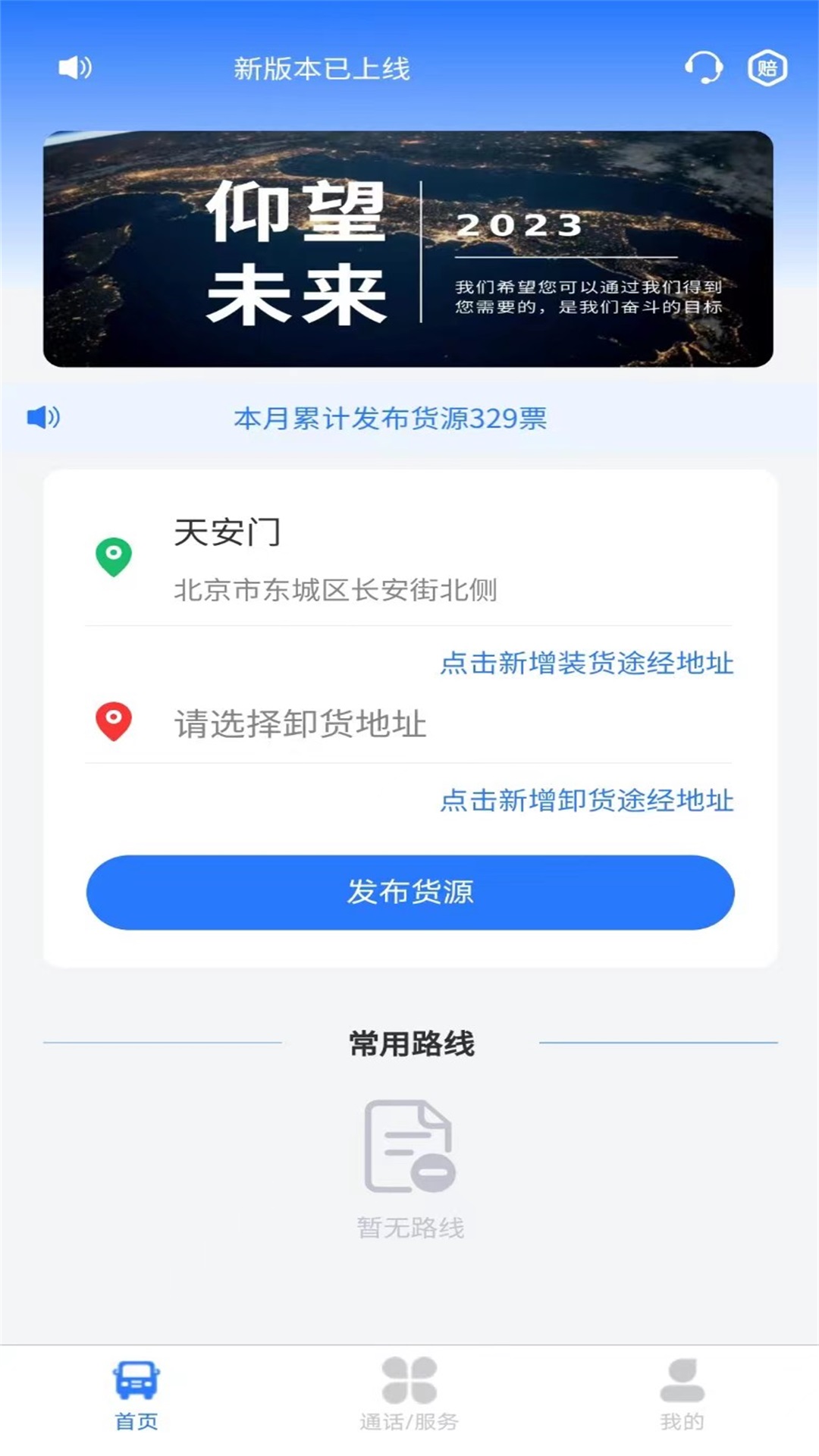Open customer service via headset icon
819x1456 pixels.
coord(704,69)
